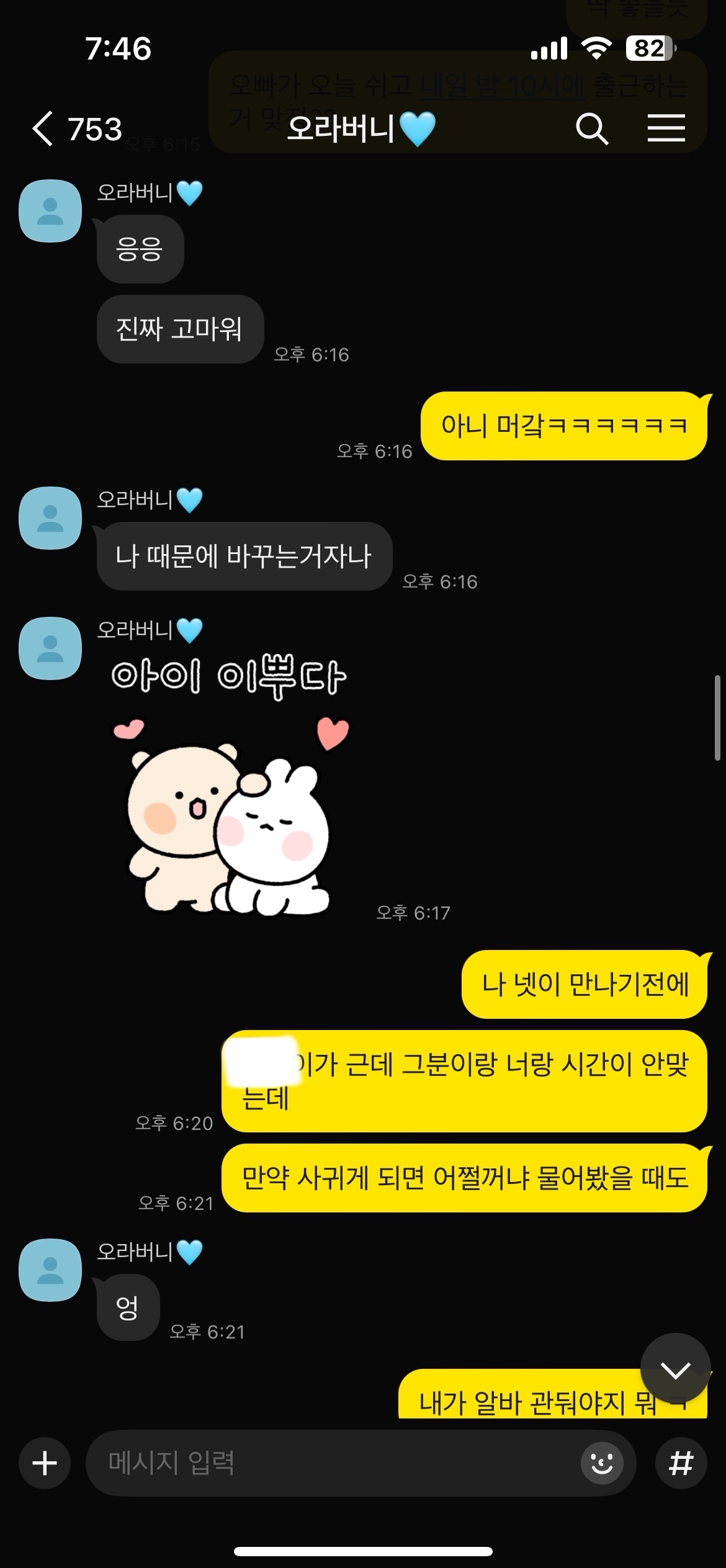Search within this conversation

pos(591,129)
